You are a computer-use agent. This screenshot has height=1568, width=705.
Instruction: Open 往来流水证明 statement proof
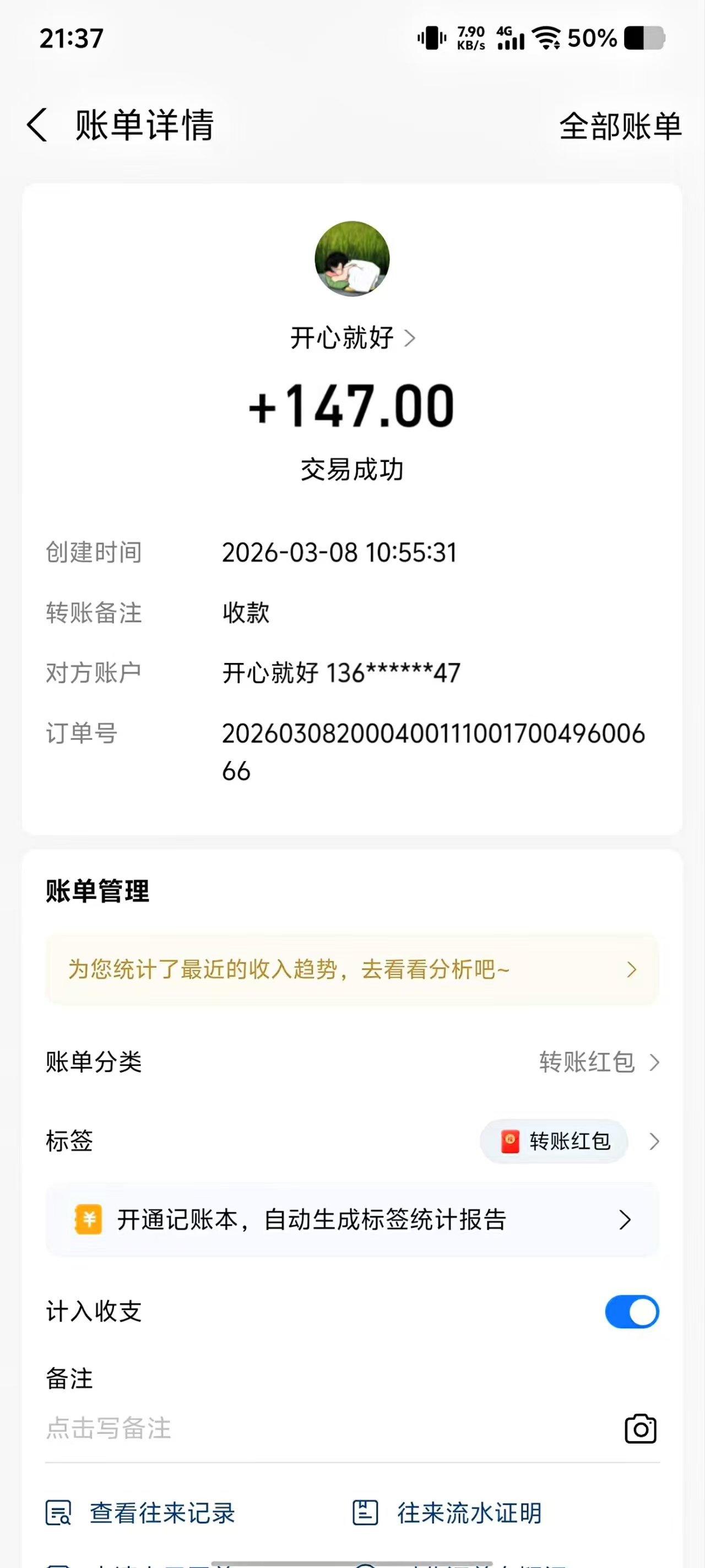pos(468,1514)
